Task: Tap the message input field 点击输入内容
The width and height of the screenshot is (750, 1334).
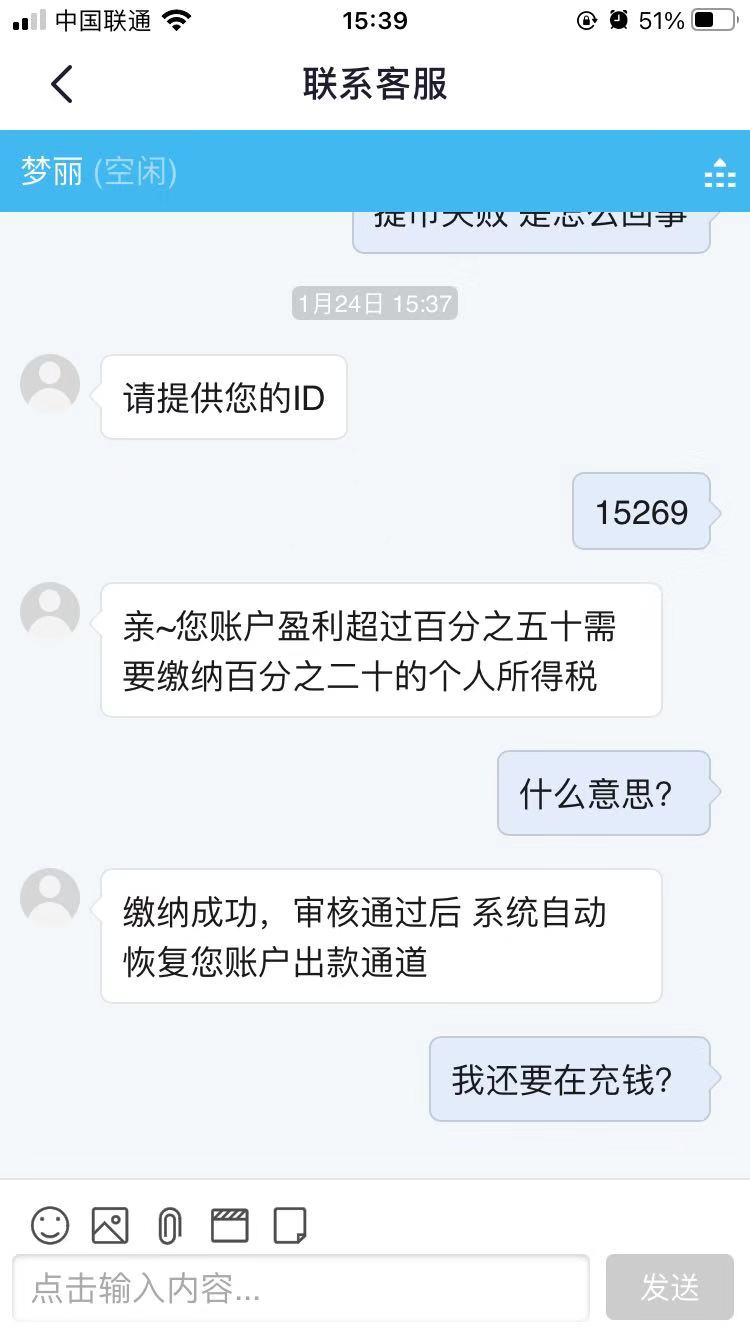Action: click(300, 1287)
